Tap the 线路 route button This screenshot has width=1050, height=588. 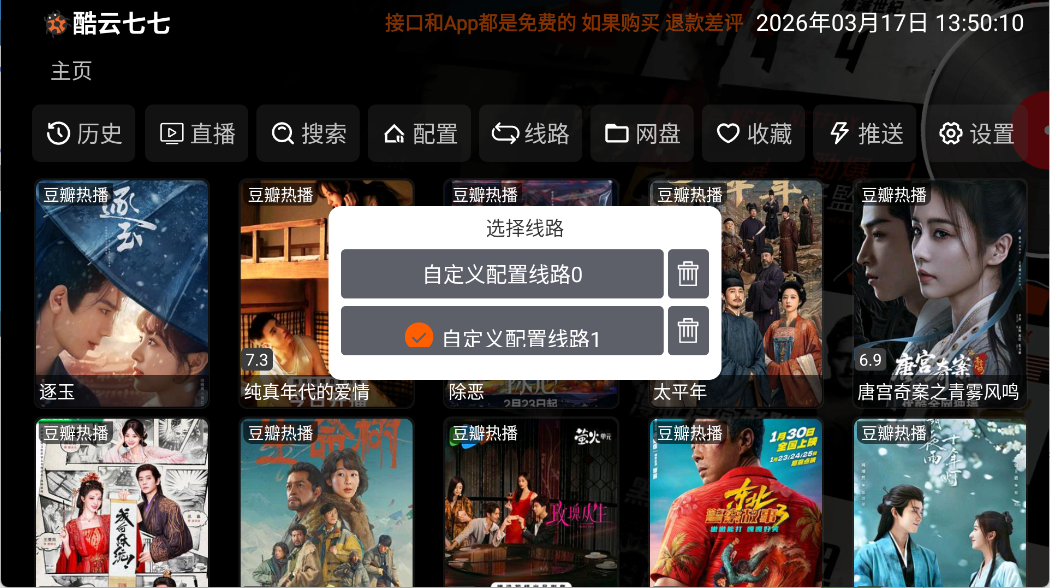click(x=530, y=134)
